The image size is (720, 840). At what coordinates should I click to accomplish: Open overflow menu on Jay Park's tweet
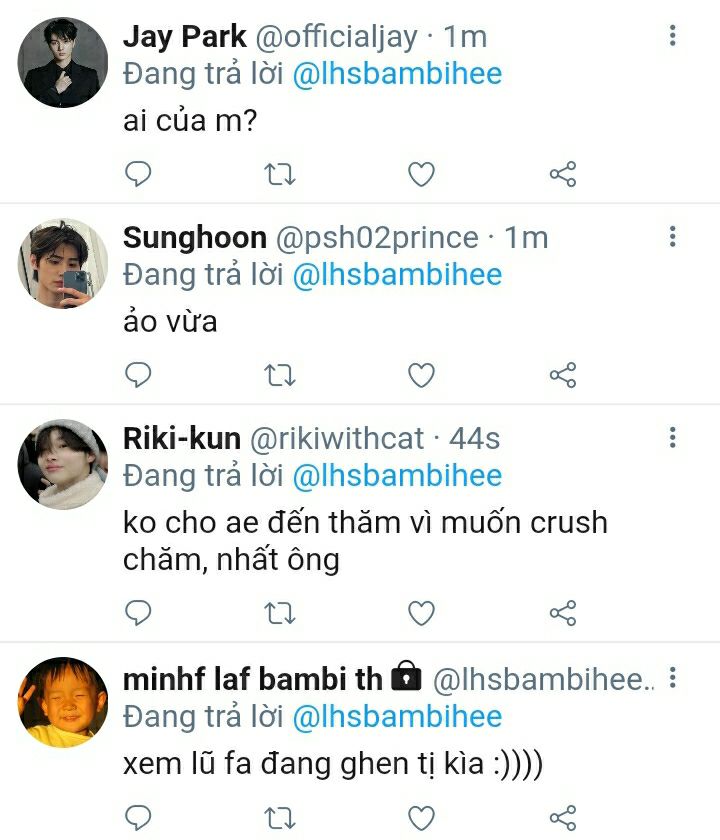point(673,36)
